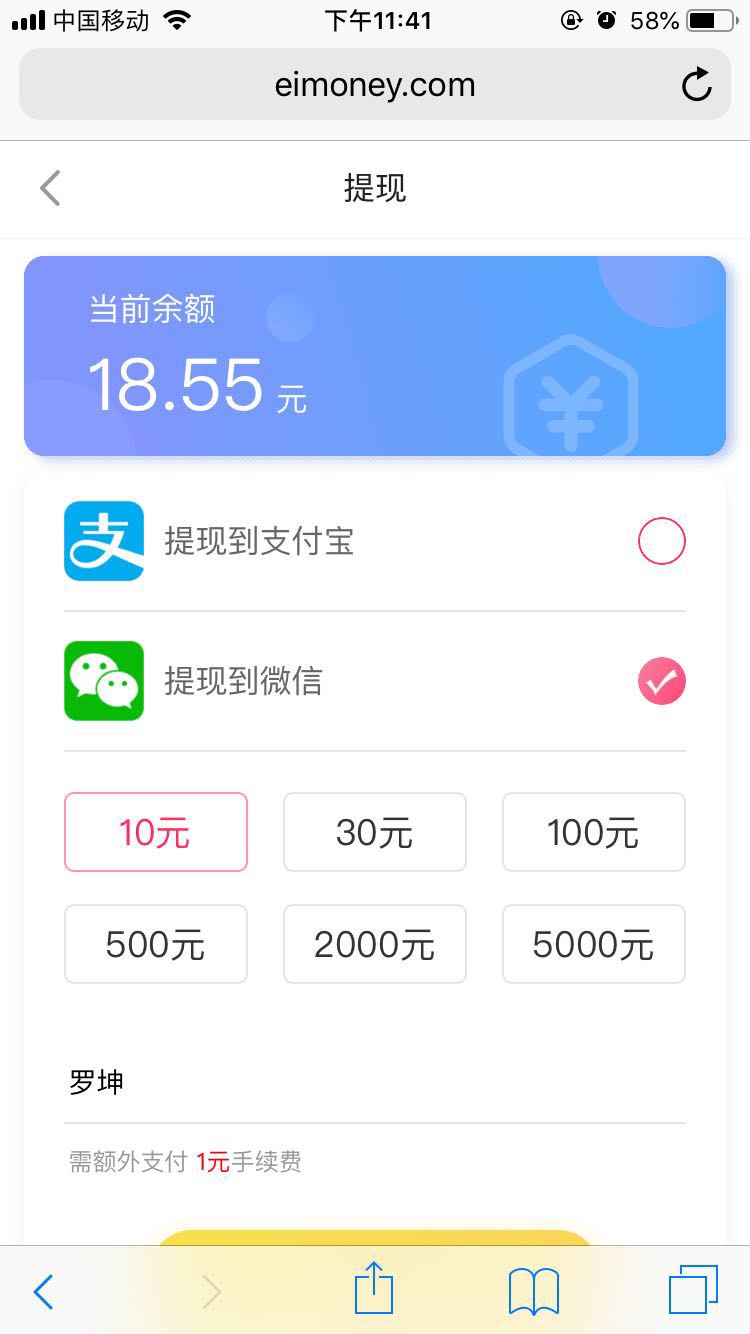Tap the eimoney.com address bar
This screenshot has height=1334, width=750.
374,86
